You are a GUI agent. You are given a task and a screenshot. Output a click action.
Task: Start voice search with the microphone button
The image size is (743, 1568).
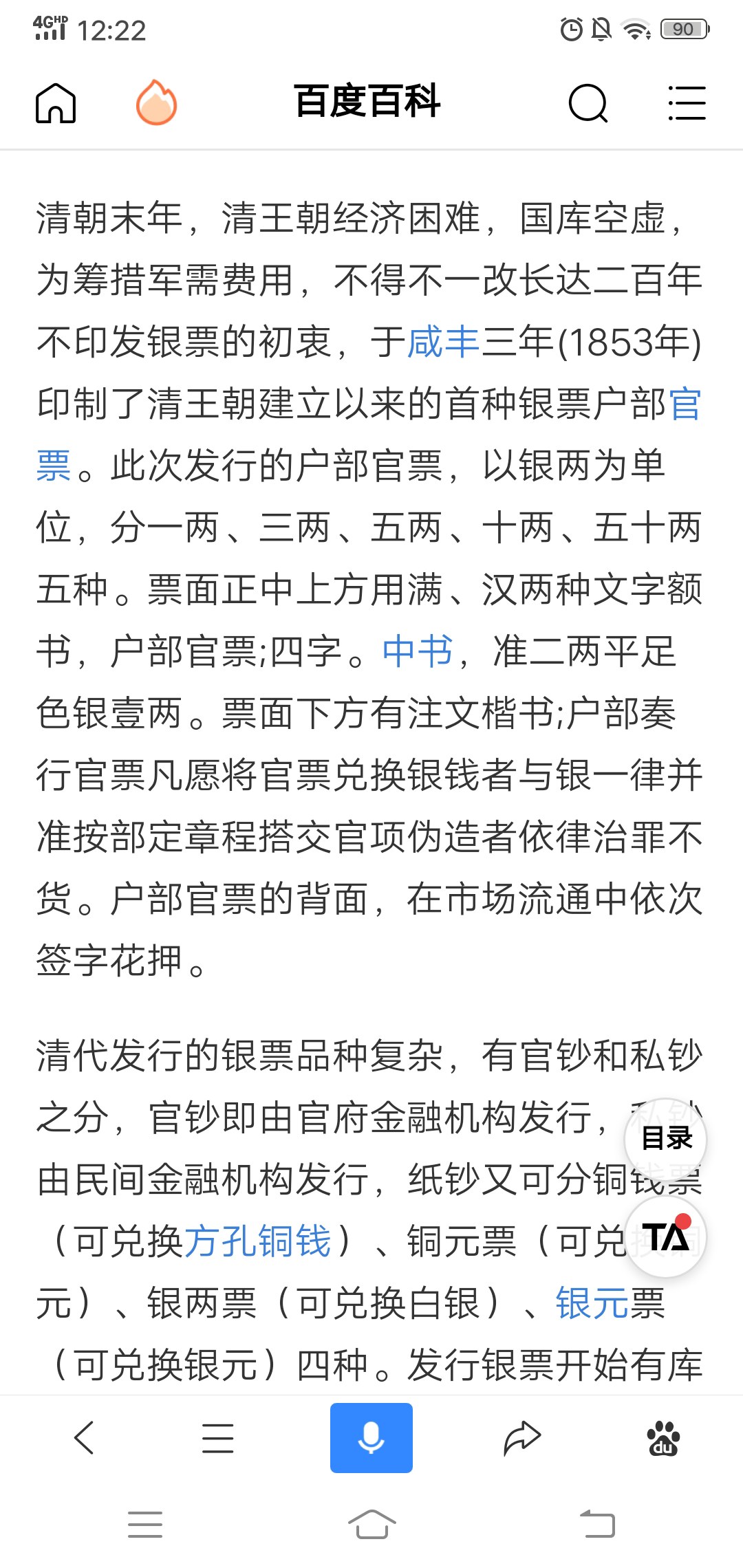click(371, 1437)
